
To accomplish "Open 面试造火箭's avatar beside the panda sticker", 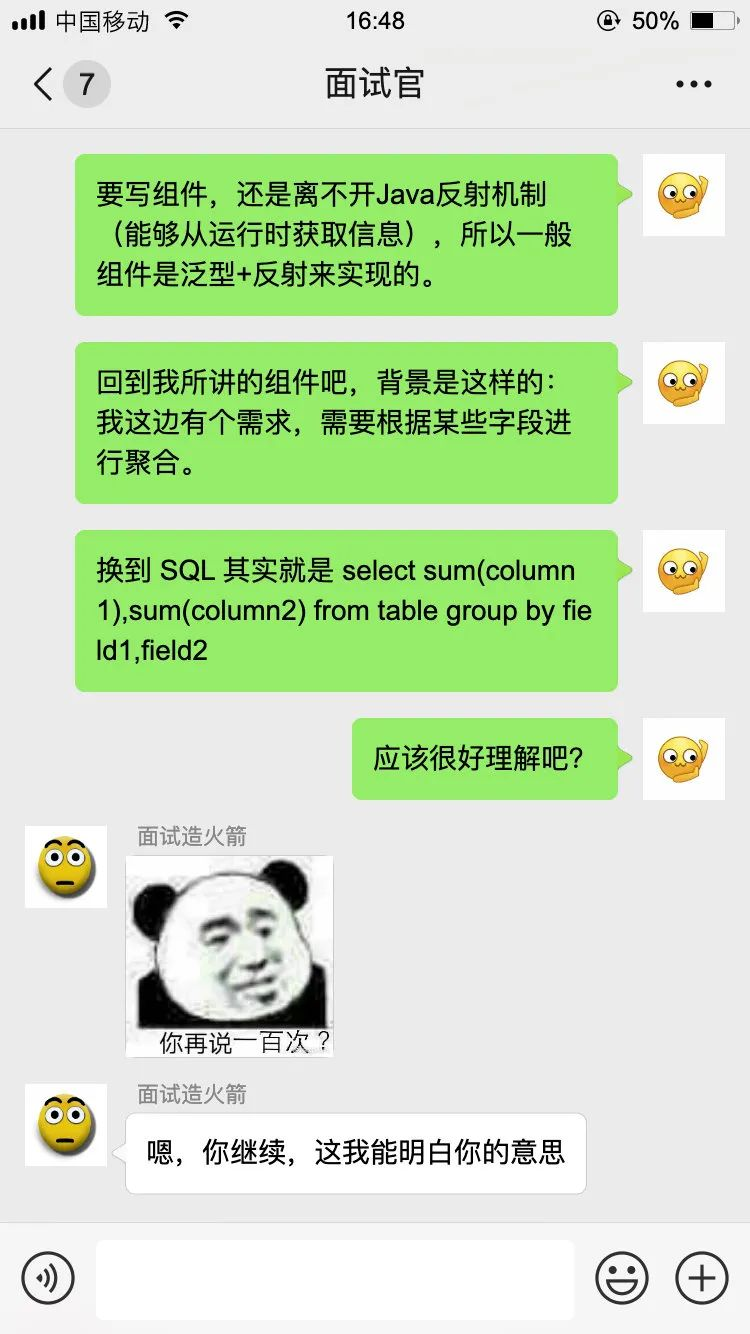I will pos(66,867).
